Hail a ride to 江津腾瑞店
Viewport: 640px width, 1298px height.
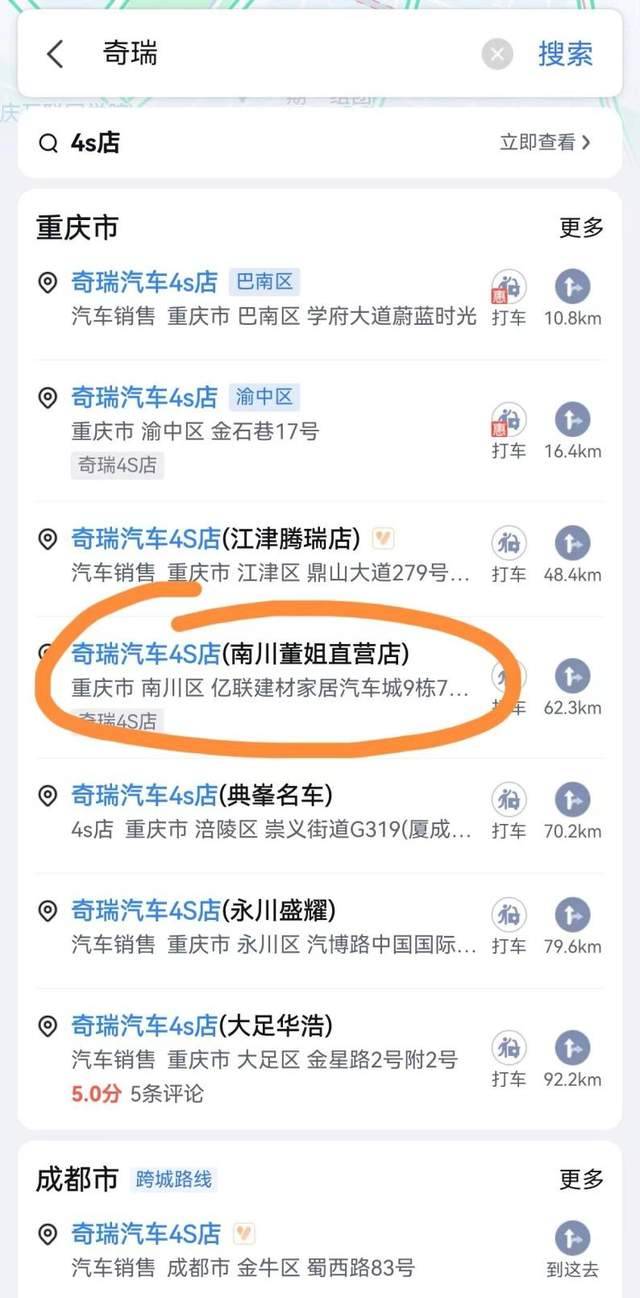pos(508,553)
